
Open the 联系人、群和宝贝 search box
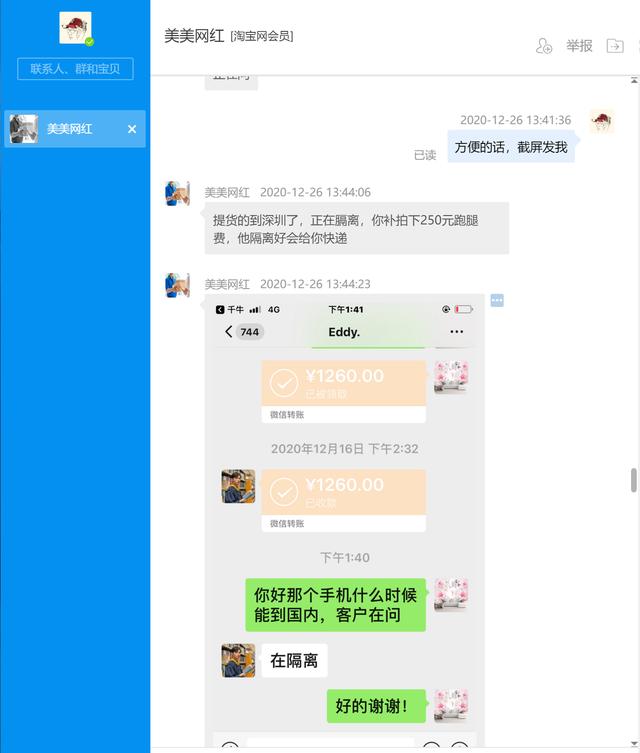point(75,69)
